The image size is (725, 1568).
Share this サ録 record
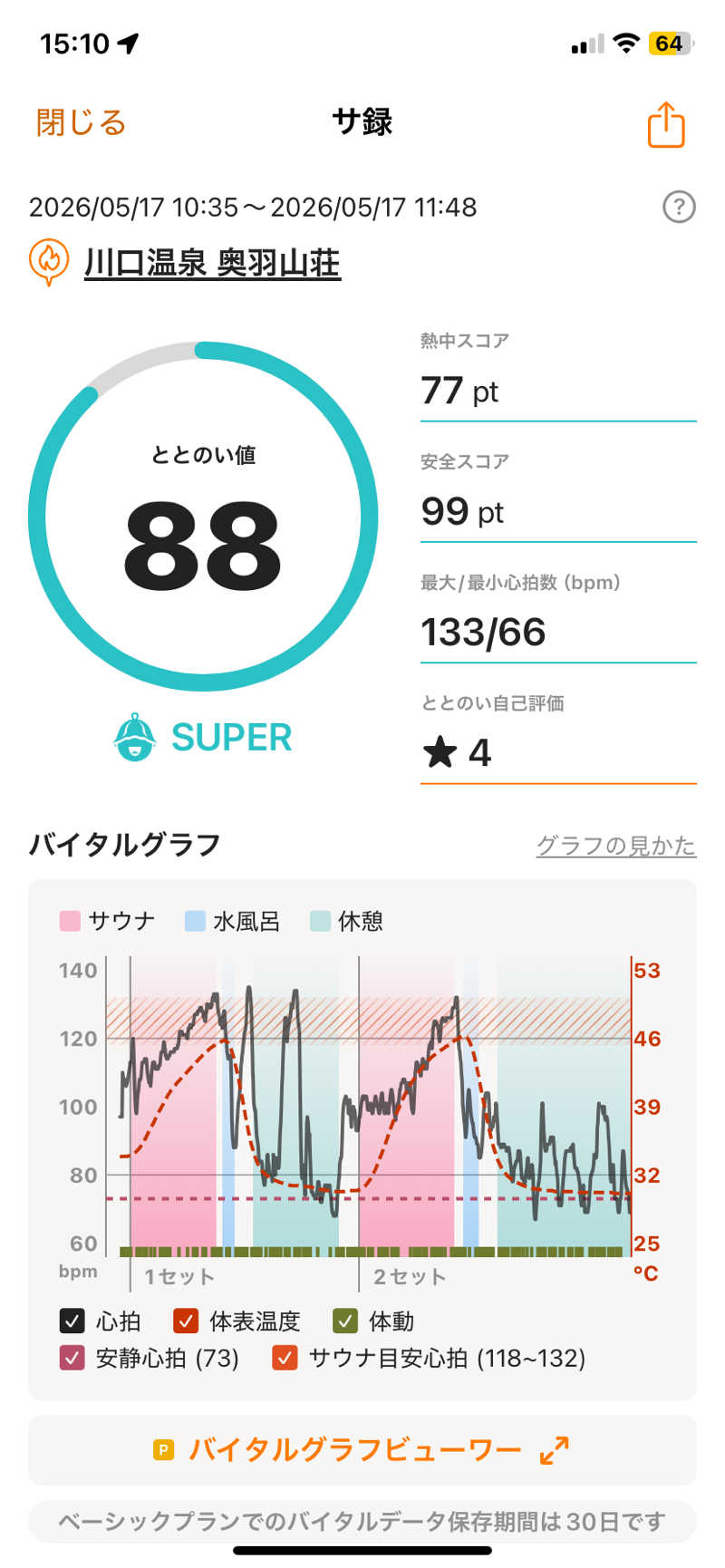point(666,123)
